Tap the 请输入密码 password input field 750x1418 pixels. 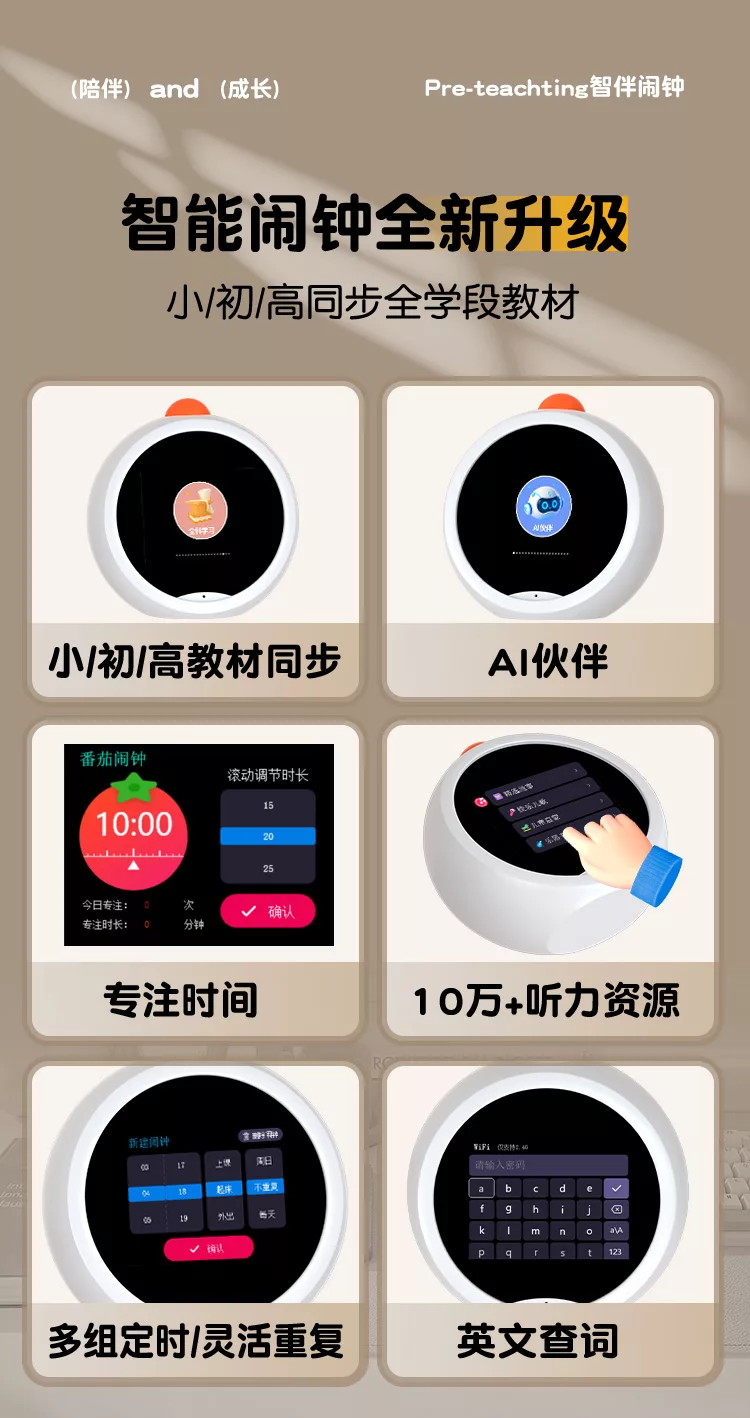click(x=548, y=1166)
